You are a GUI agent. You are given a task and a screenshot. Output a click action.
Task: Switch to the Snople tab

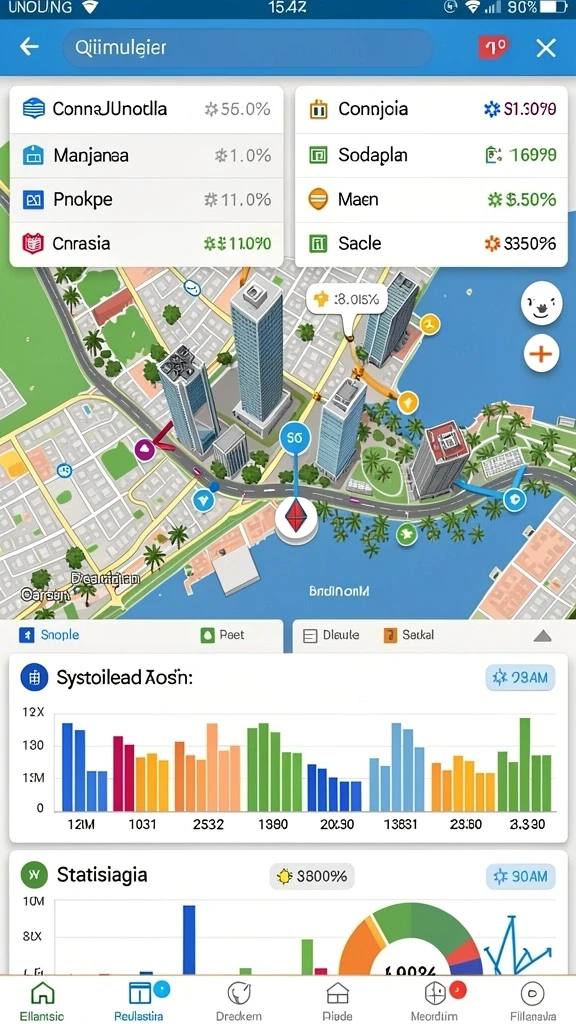pyautogui.click(x=50, y=635)
